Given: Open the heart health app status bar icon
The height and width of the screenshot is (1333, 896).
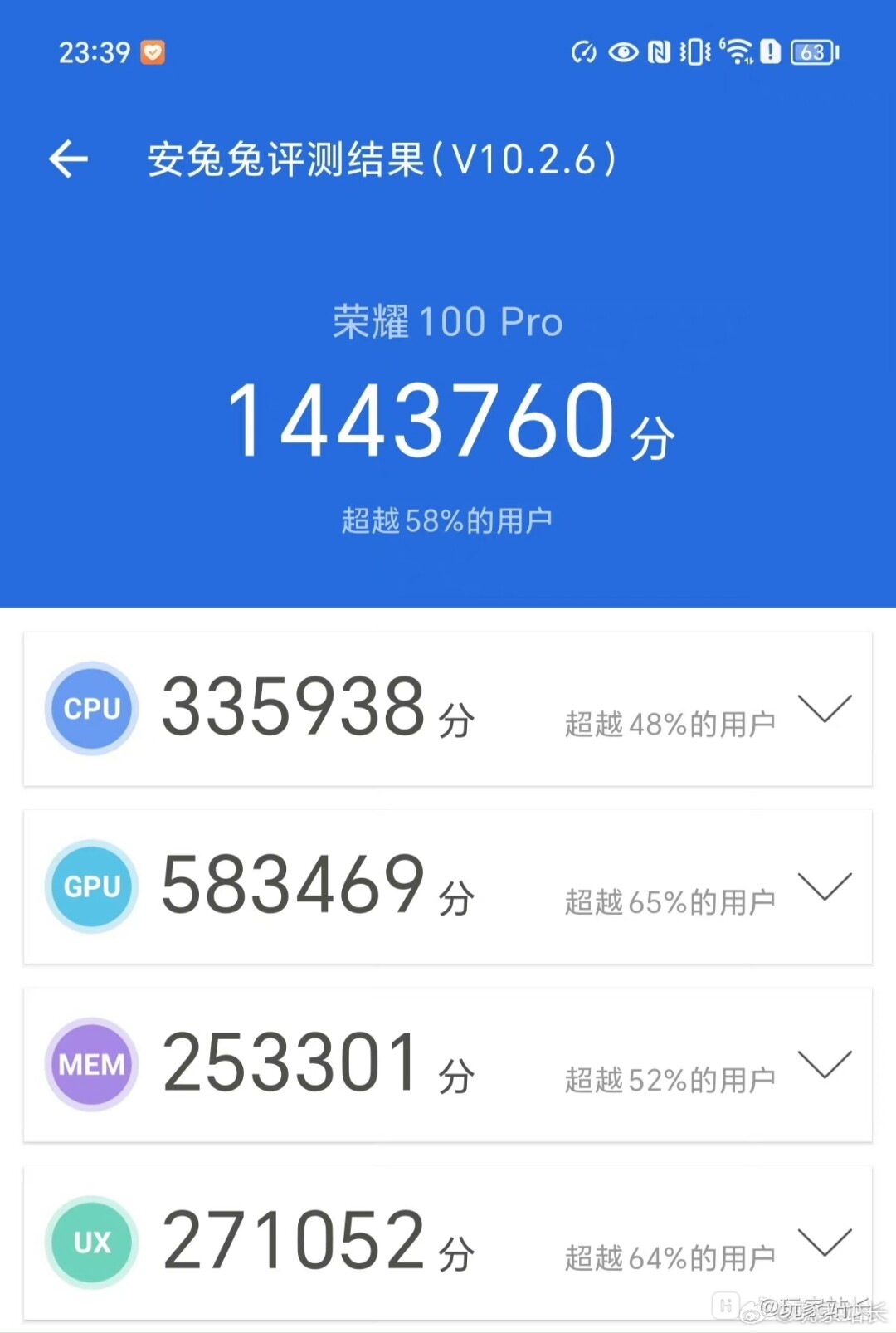Looking at the screenshot, I should [152, 52].
